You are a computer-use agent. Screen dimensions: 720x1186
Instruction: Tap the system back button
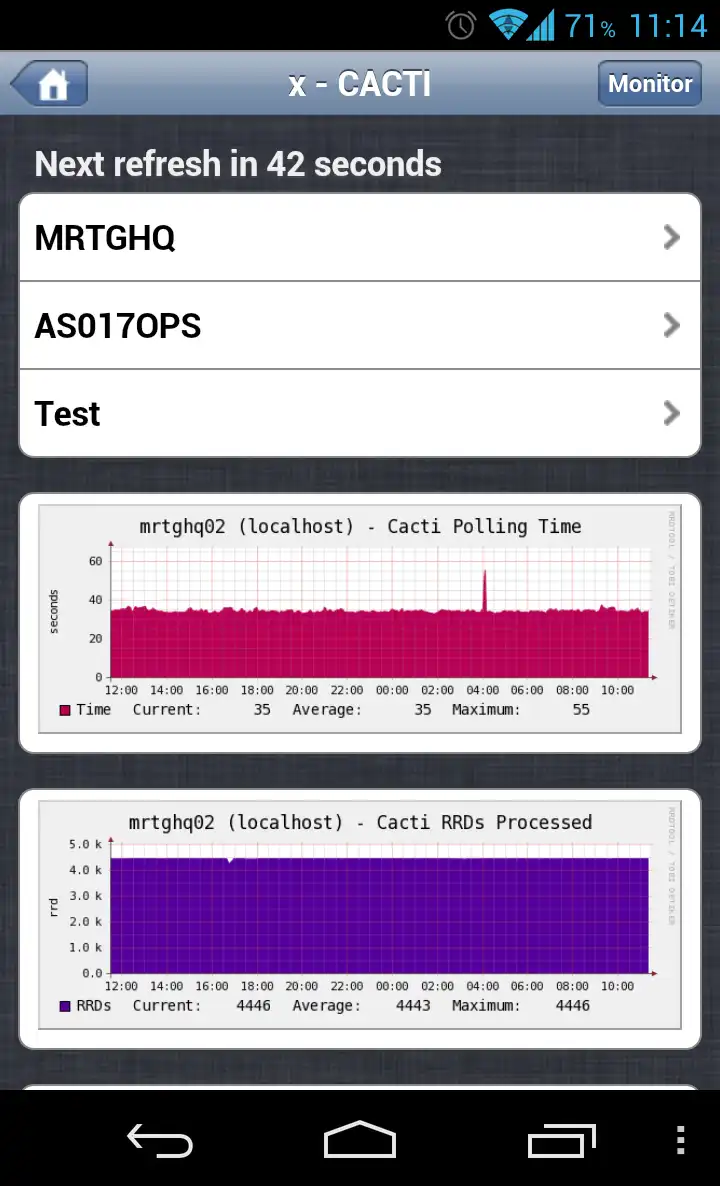pyautogui.click(x=160, y=1139)
